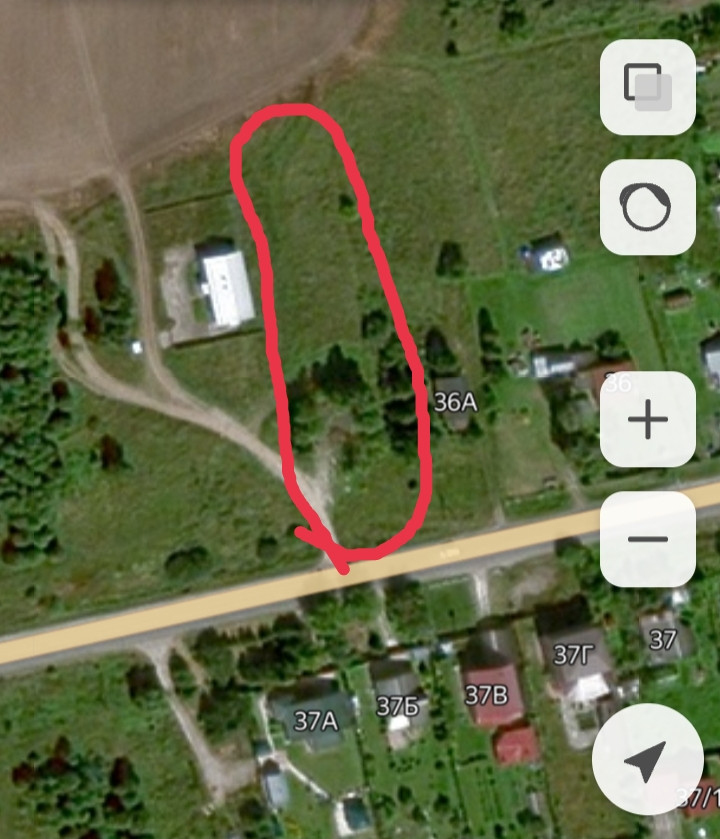The width and height of the screenshot is (720, 839).
Task: Zoom out with the minus button
Action: [x=647, y=539]
